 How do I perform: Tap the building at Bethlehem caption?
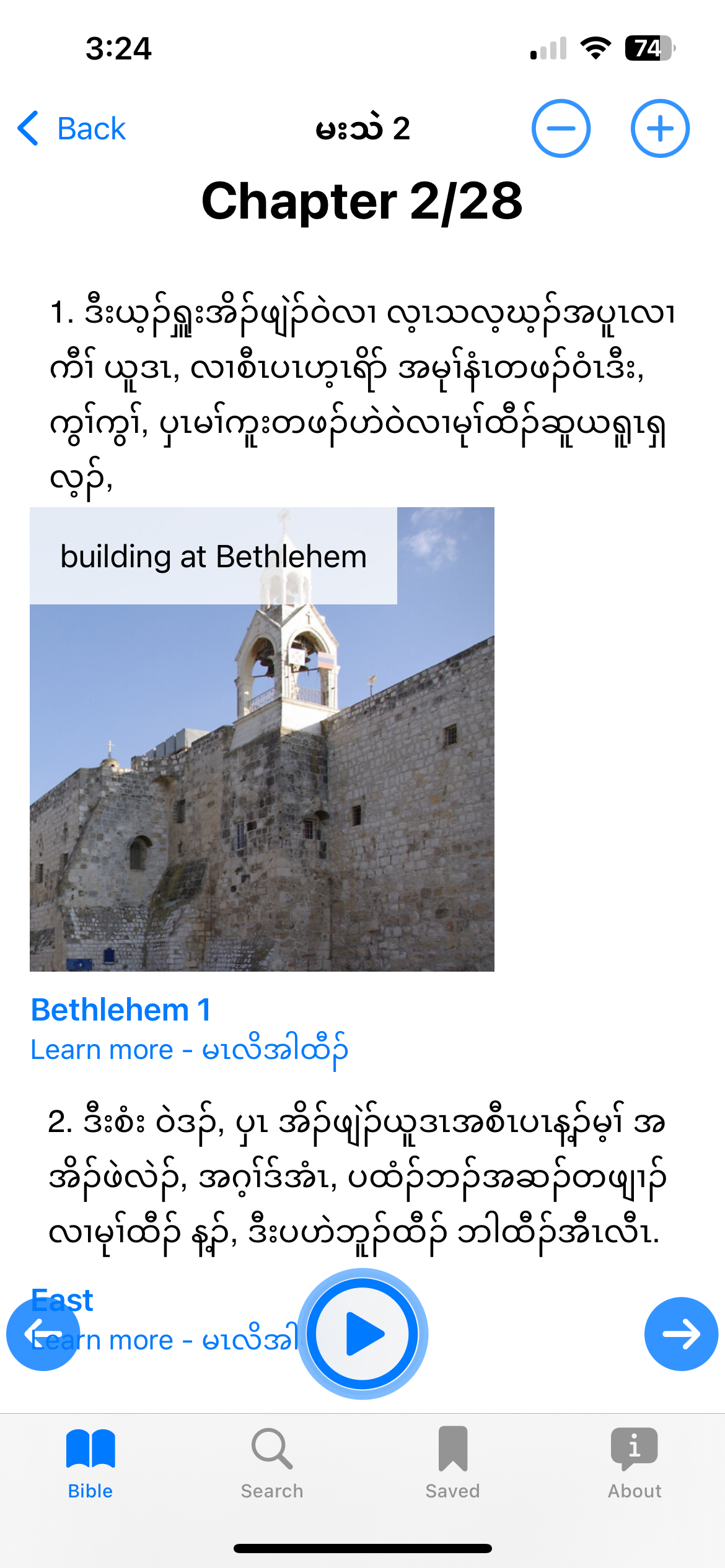point(213,556)
